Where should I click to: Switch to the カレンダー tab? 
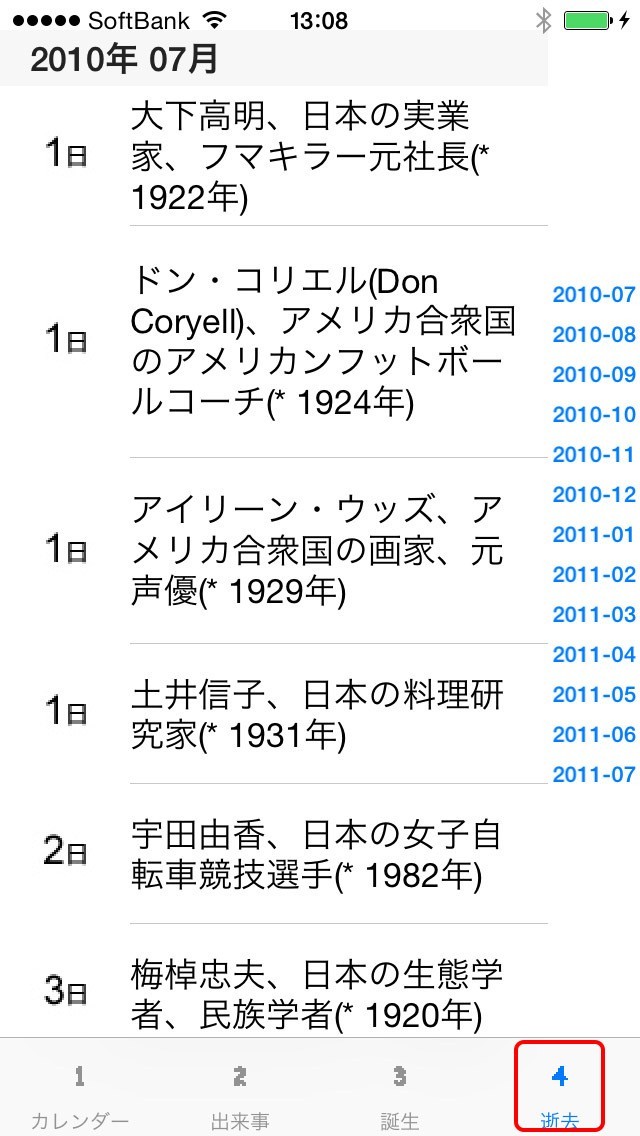(x=80, y=1094)
